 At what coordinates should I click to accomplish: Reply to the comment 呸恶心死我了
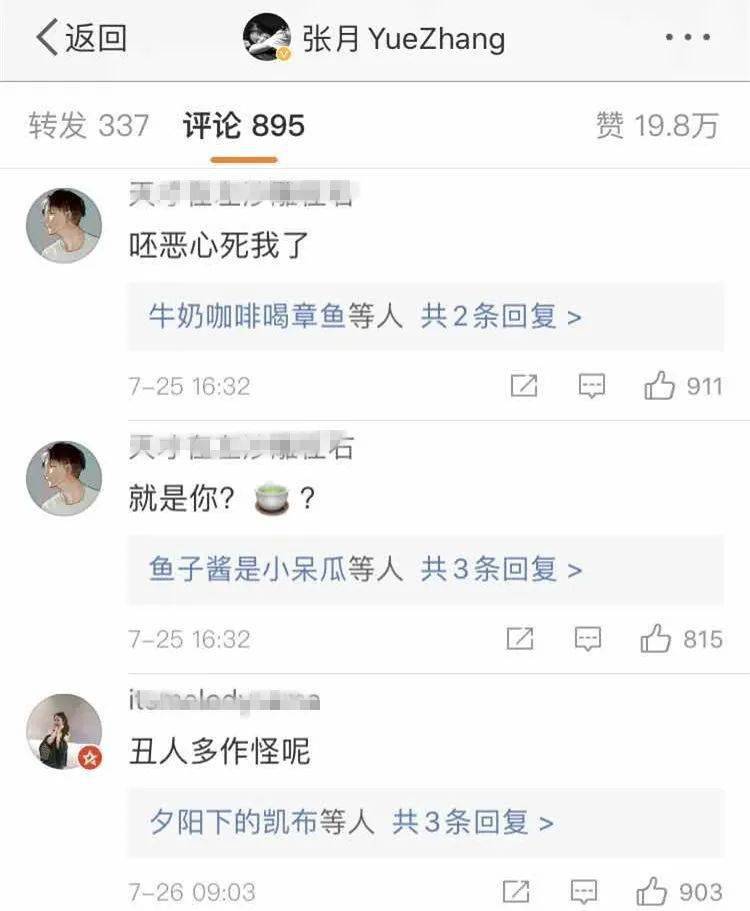(592, 386)
